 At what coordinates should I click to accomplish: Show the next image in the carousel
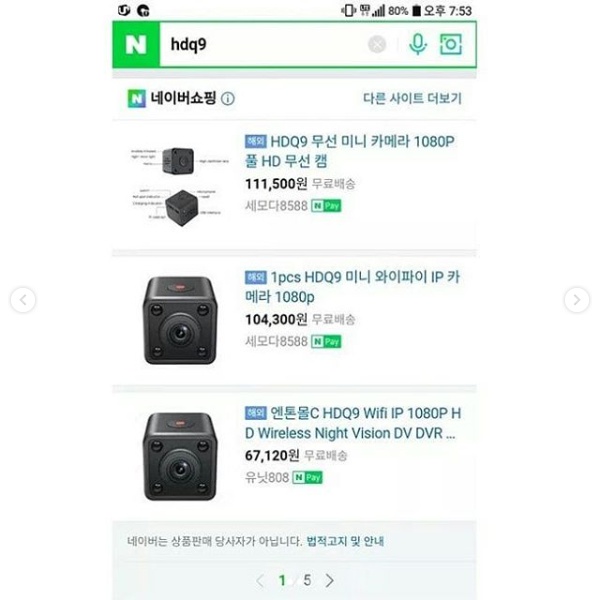pyautogui.click(x=576, y=299)
